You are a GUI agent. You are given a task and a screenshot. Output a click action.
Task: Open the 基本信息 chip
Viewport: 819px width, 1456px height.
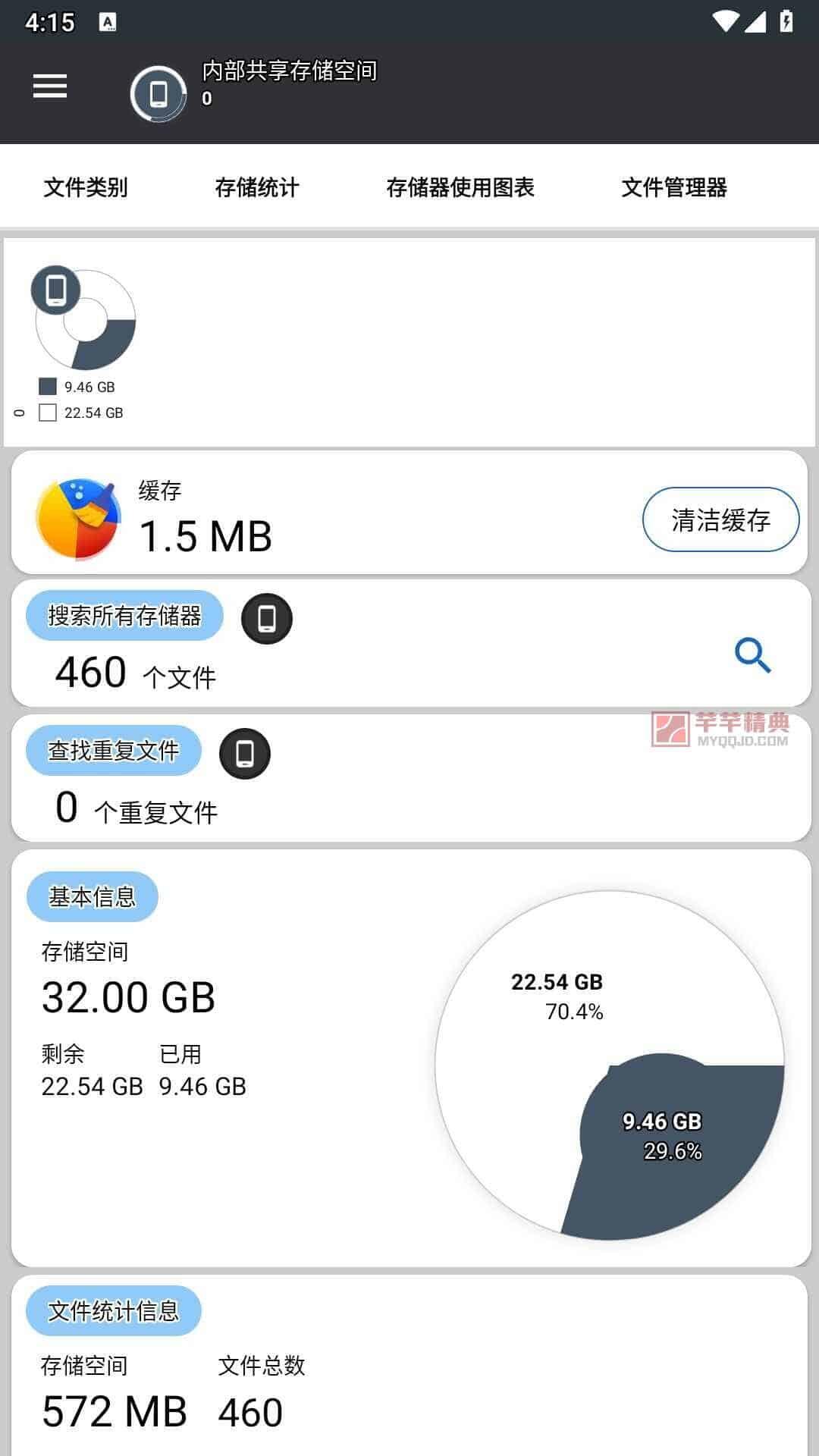pos(93,896)
